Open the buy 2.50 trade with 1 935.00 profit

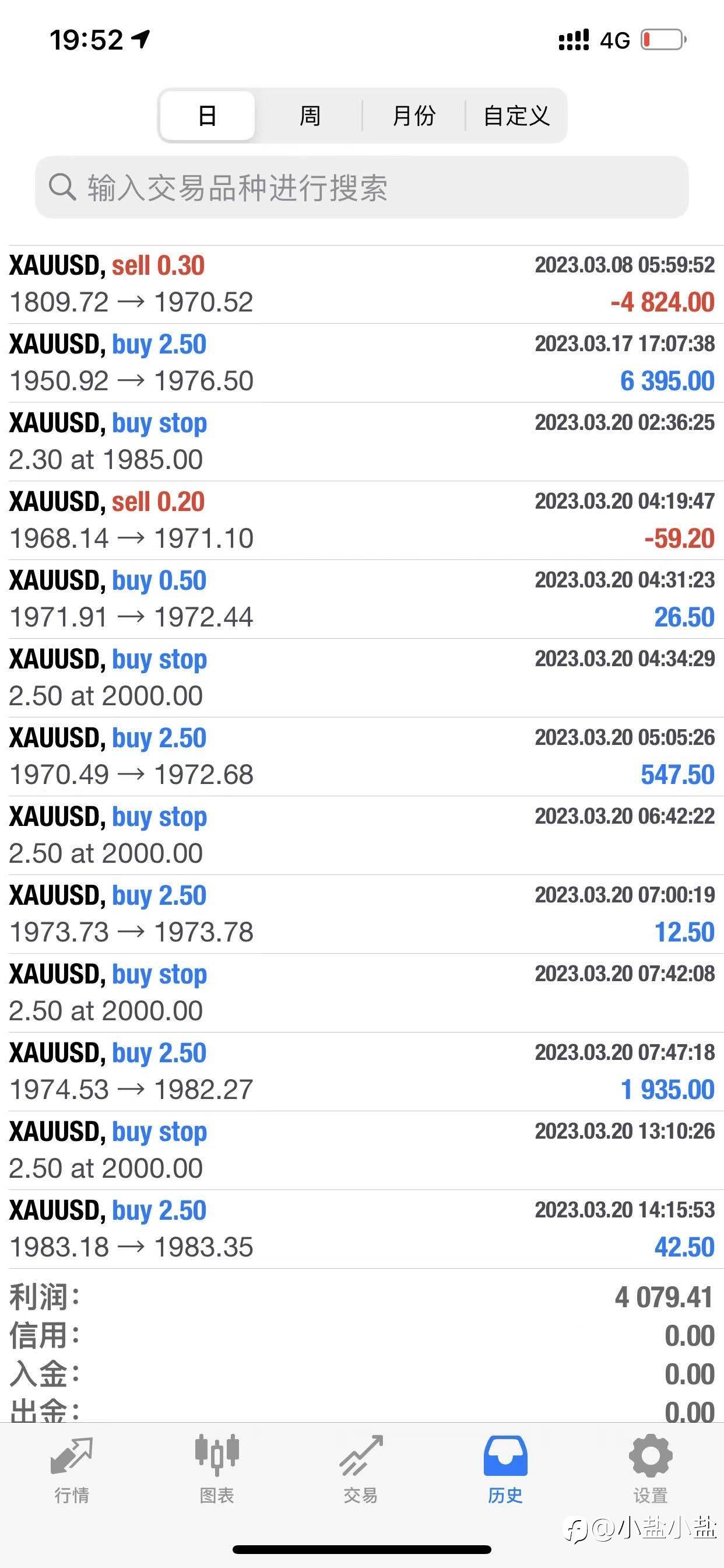361,1072
